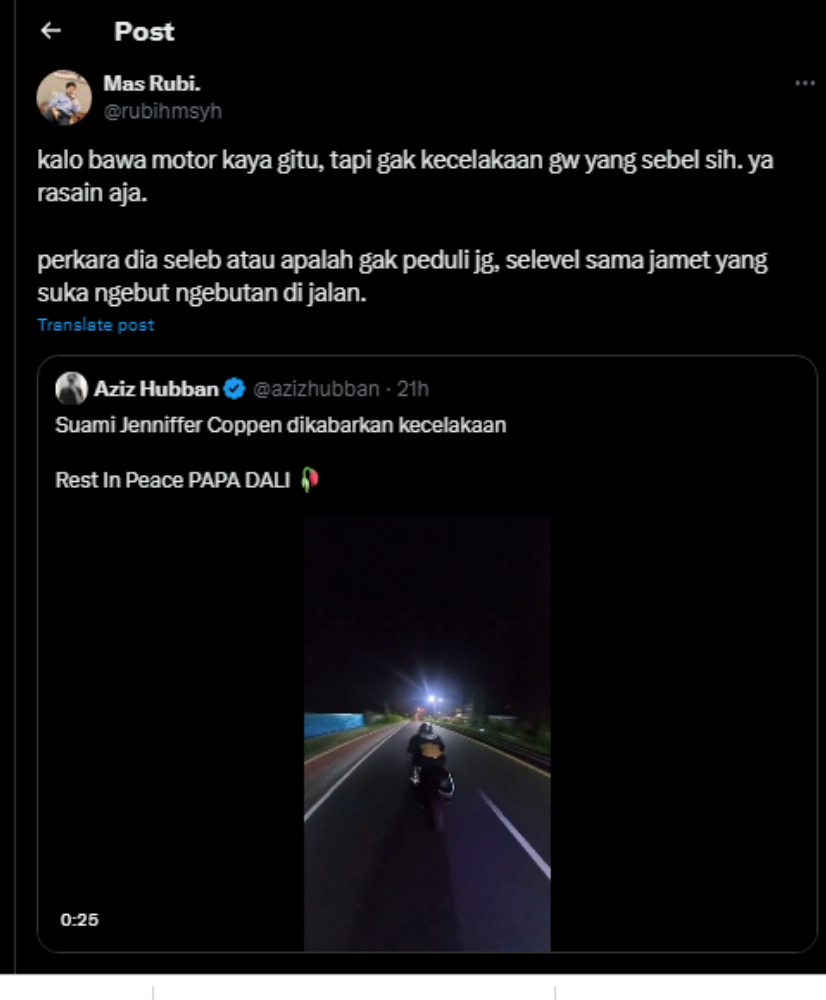826x1000 pixels.
Task: Play the 0:25 motorcycle video
Action: click(427, 733)
